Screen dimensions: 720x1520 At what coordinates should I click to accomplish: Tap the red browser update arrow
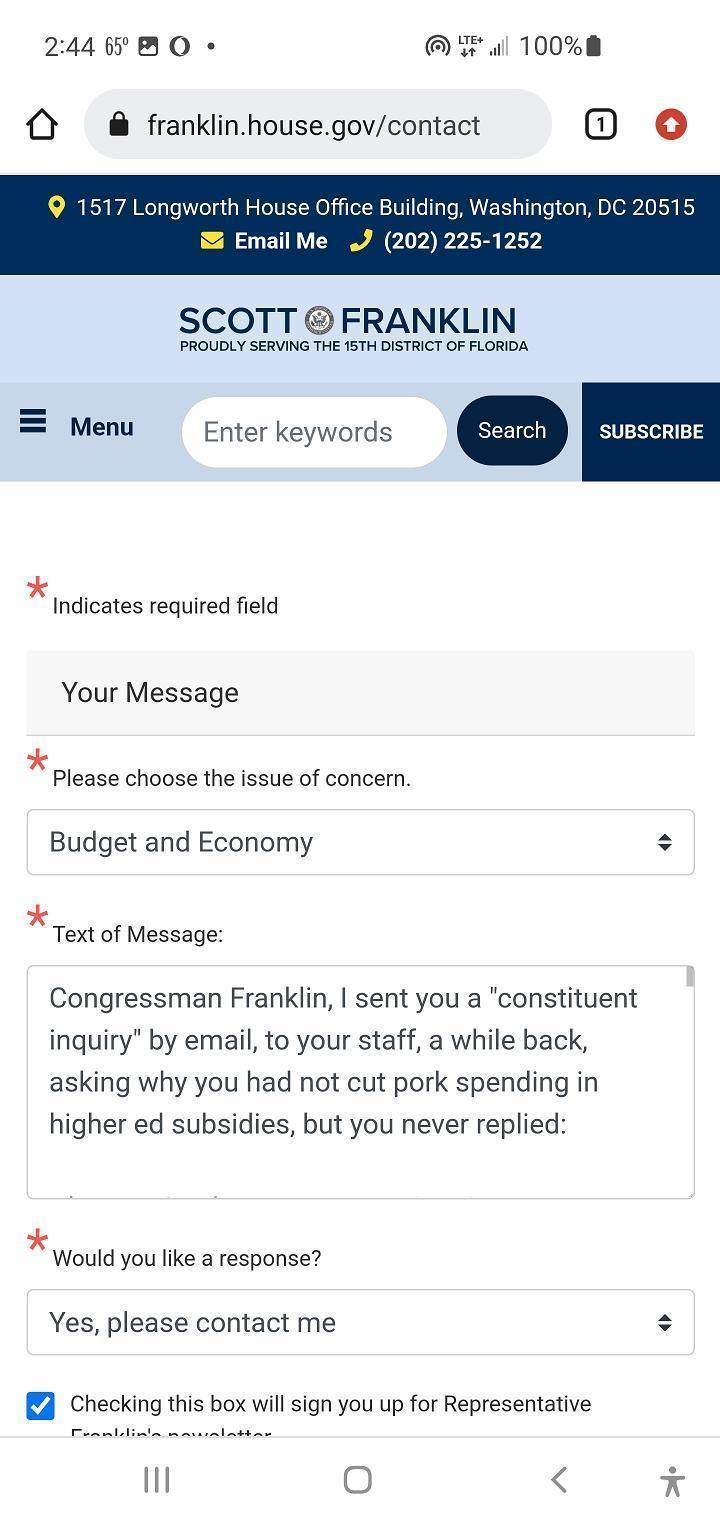pos(671,125)
